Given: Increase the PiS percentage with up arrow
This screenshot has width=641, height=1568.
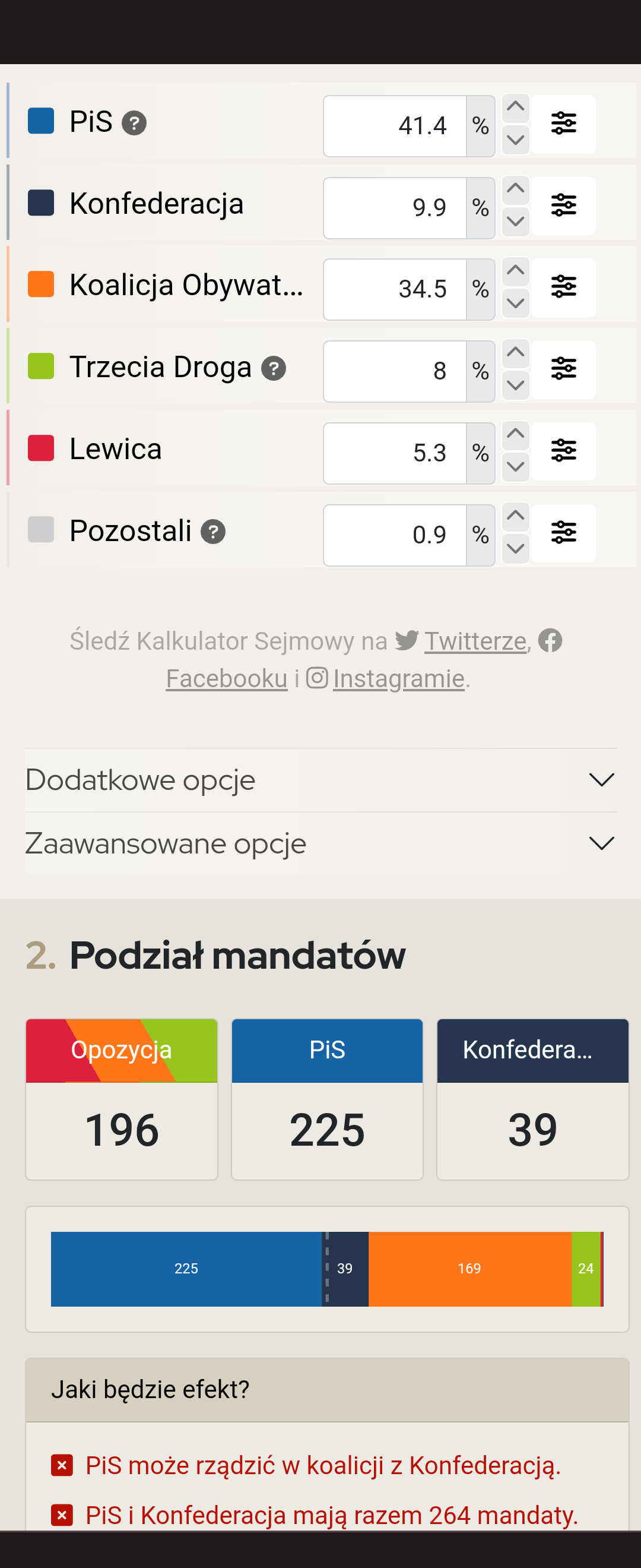Looking at the screenshot, I should [x=515, y=108].
